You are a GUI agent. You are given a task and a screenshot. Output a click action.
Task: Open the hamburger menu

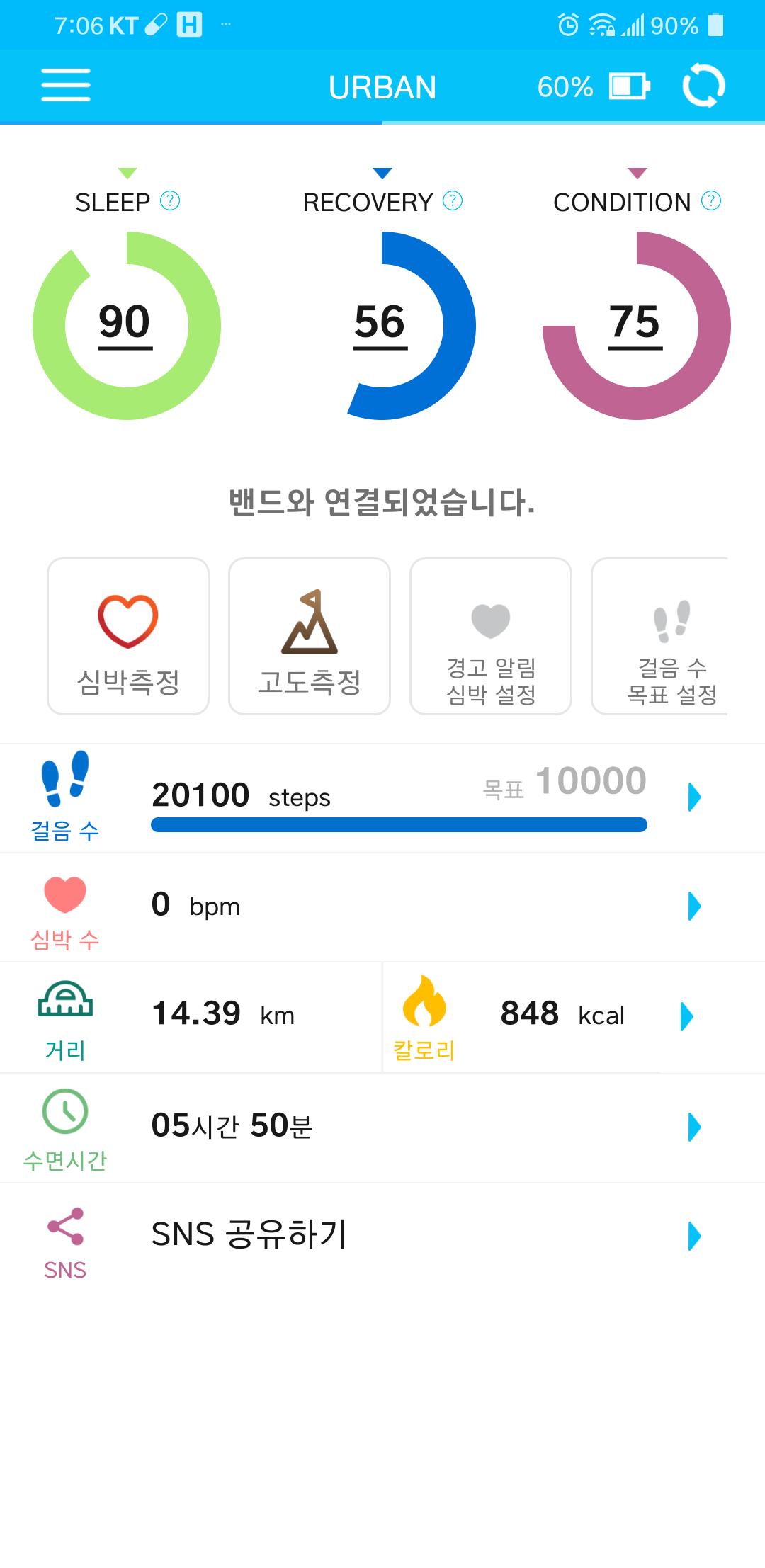(66, 86)
